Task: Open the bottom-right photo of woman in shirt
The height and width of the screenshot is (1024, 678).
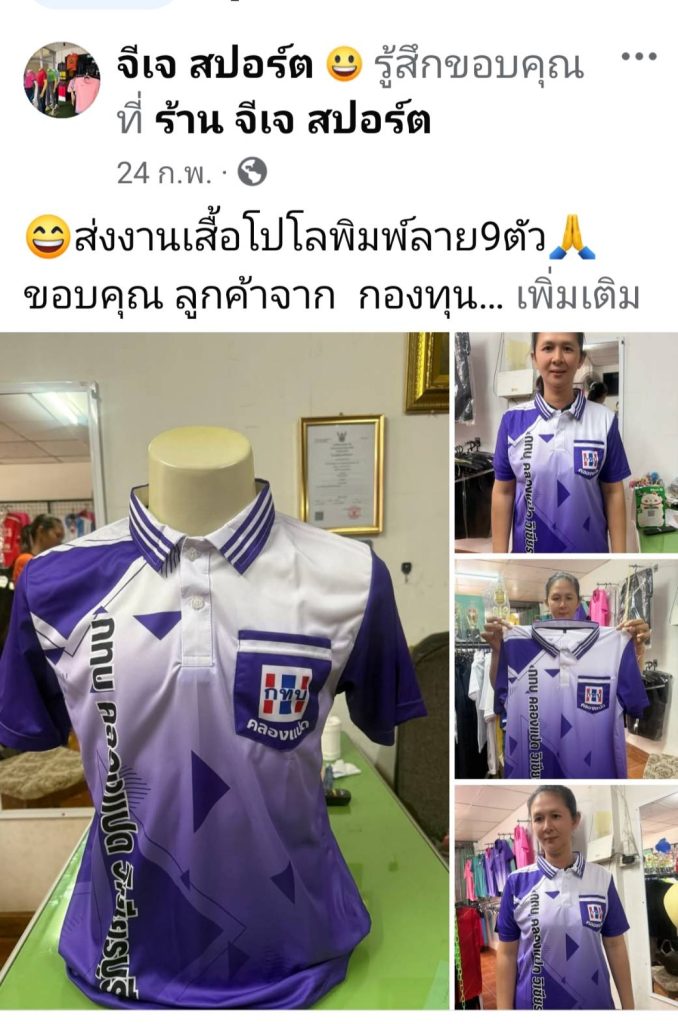Action: 566,897
